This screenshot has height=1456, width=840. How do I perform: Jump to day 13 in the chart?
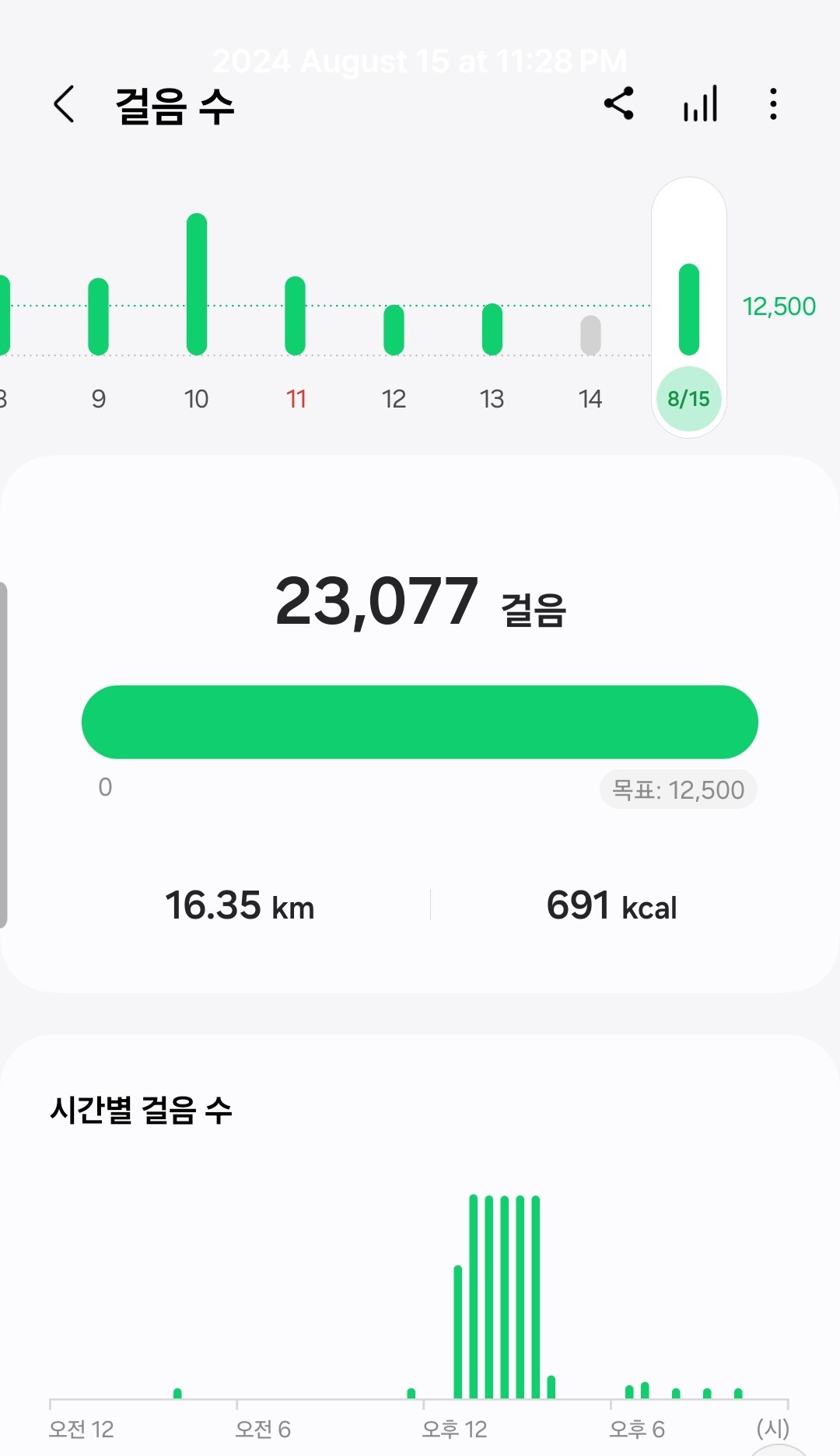click(x=492, y=330)
